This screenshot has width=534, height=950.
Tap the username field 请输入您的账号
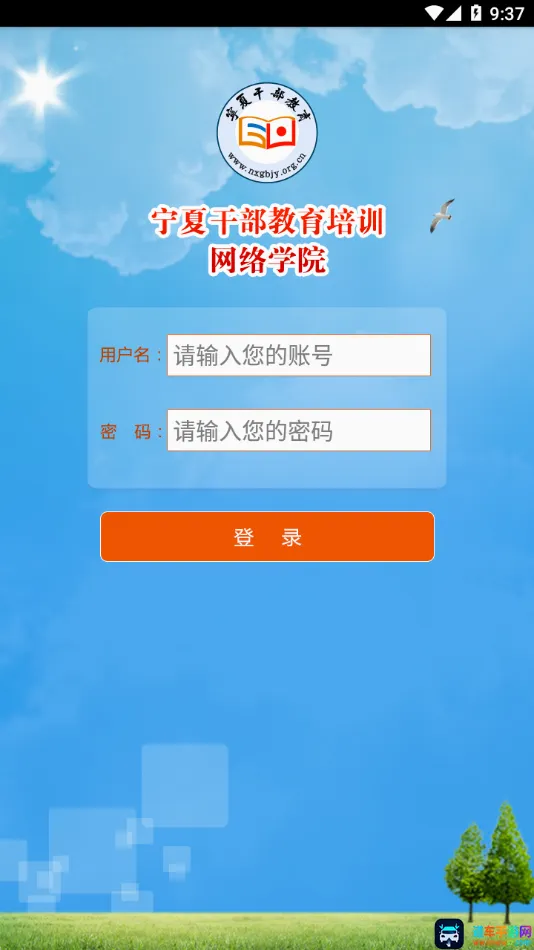[x=299, y=355]
